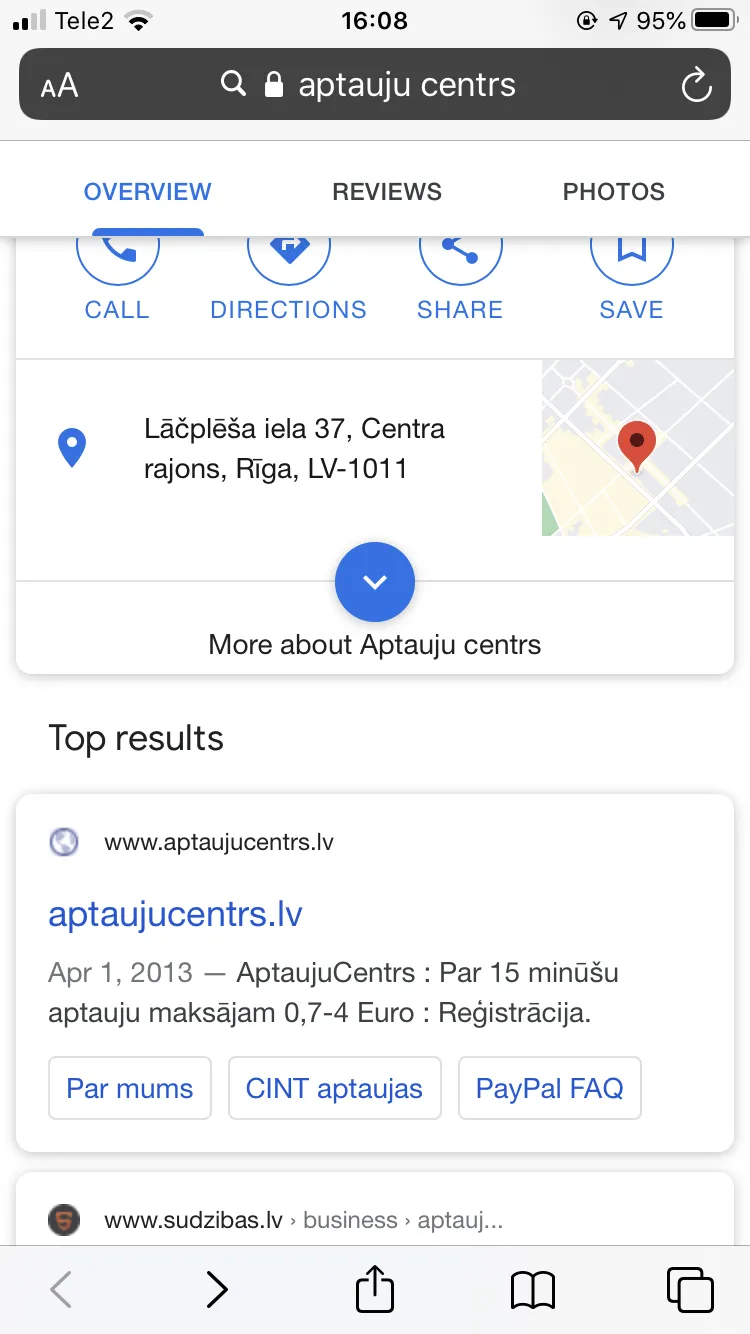Open the PayPal FAQ sitelink

pos(550,1088)
